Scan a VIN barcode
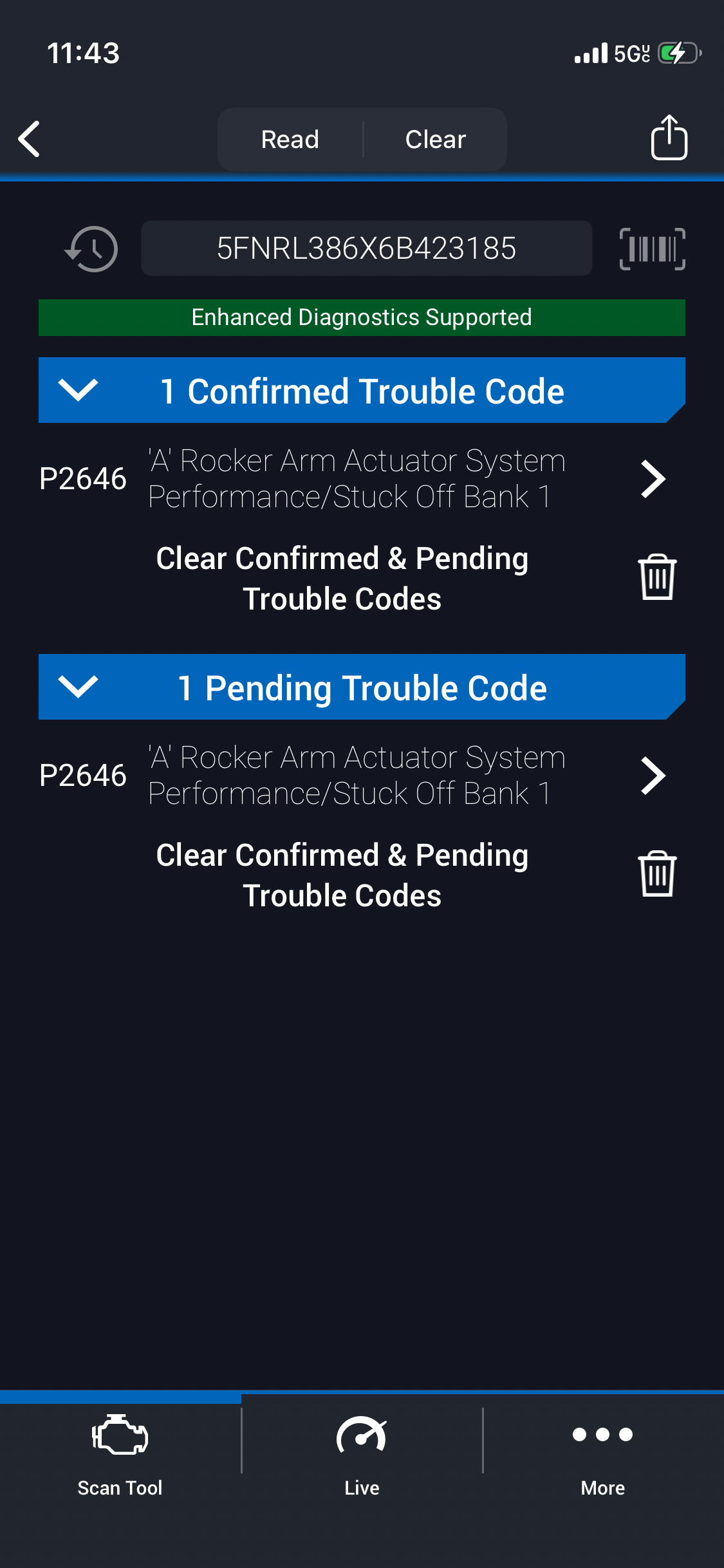The image size is (724, 1568). (652, 248)
